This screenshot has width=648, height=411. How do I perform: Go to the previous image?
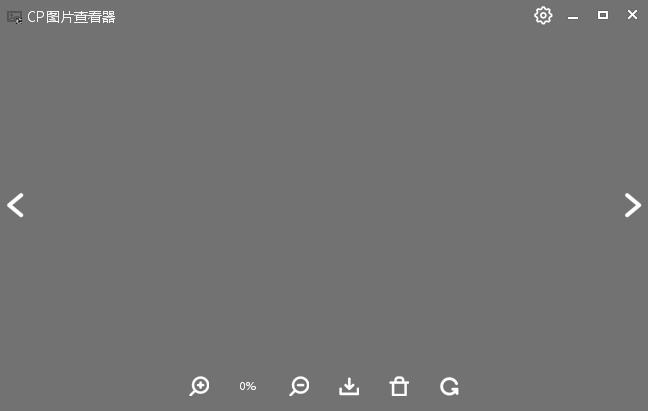15,205
